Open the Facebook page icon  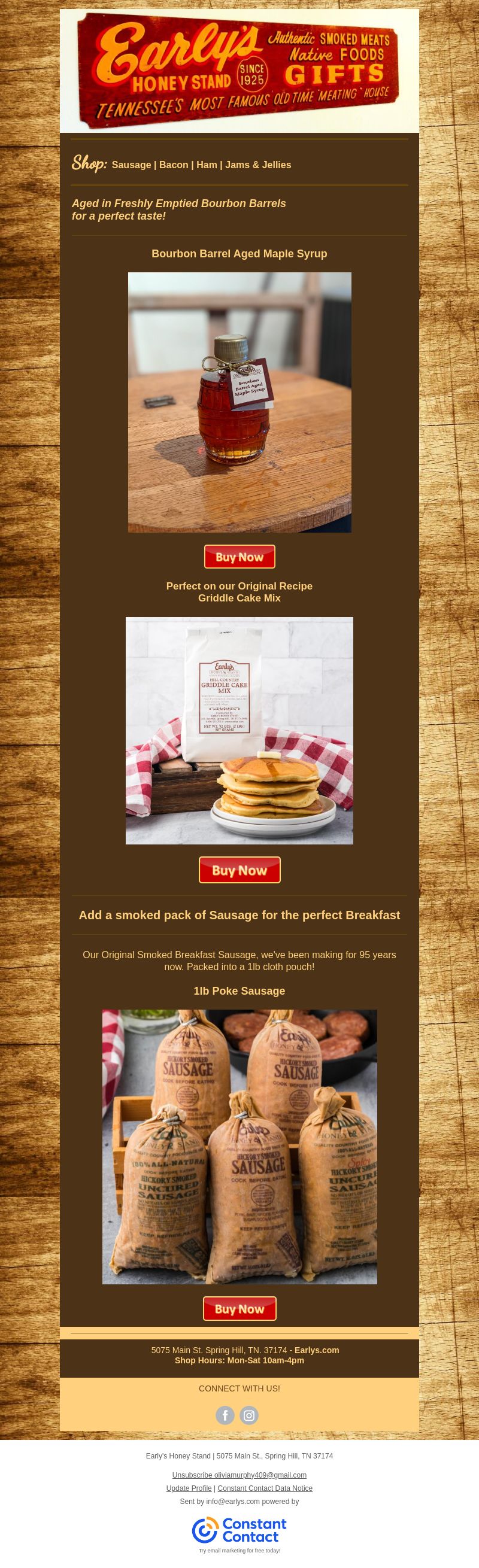[x=225, y=1415]
